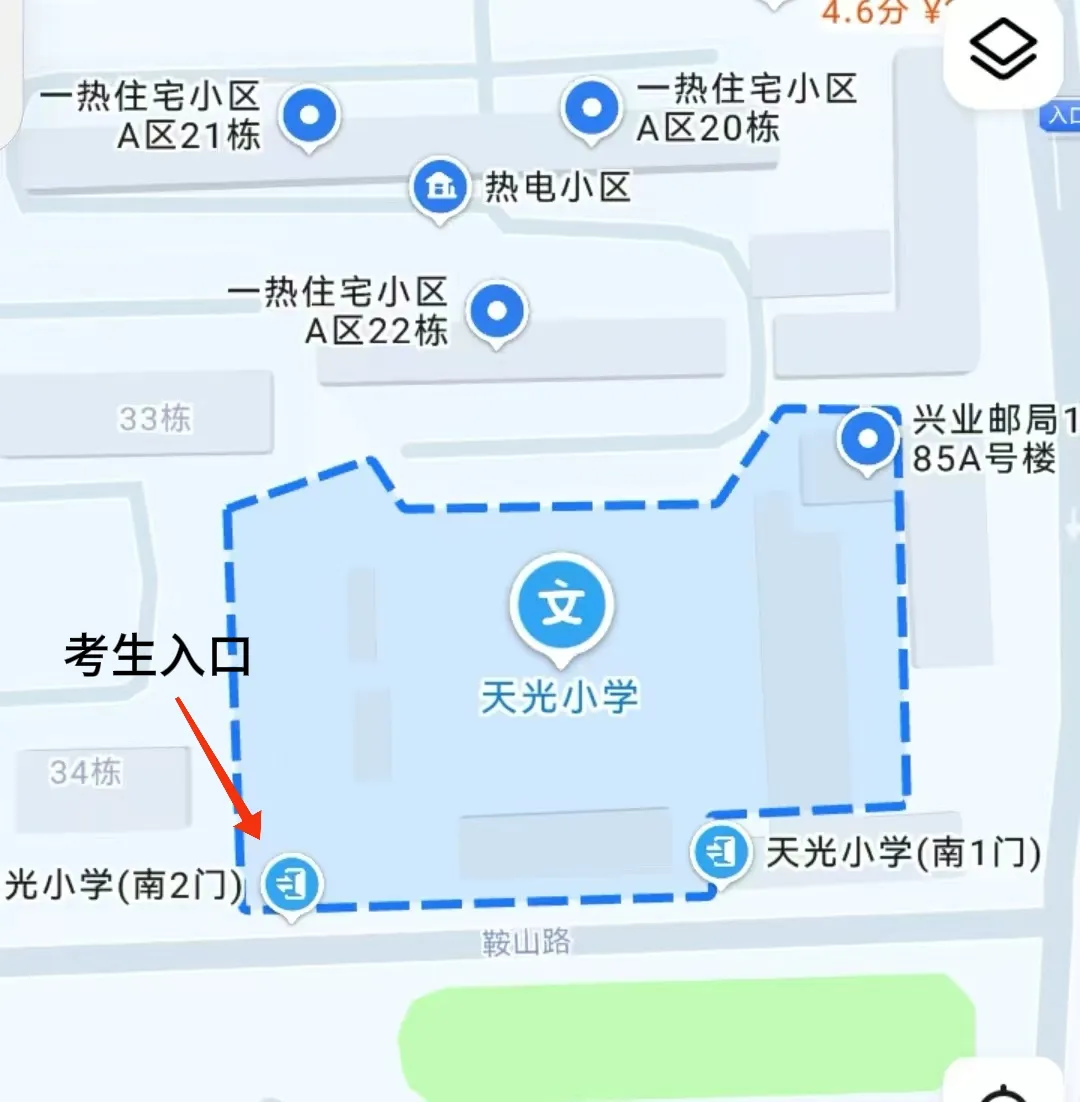
Task: Open the map layers switcher
Action: (1003, 46)
